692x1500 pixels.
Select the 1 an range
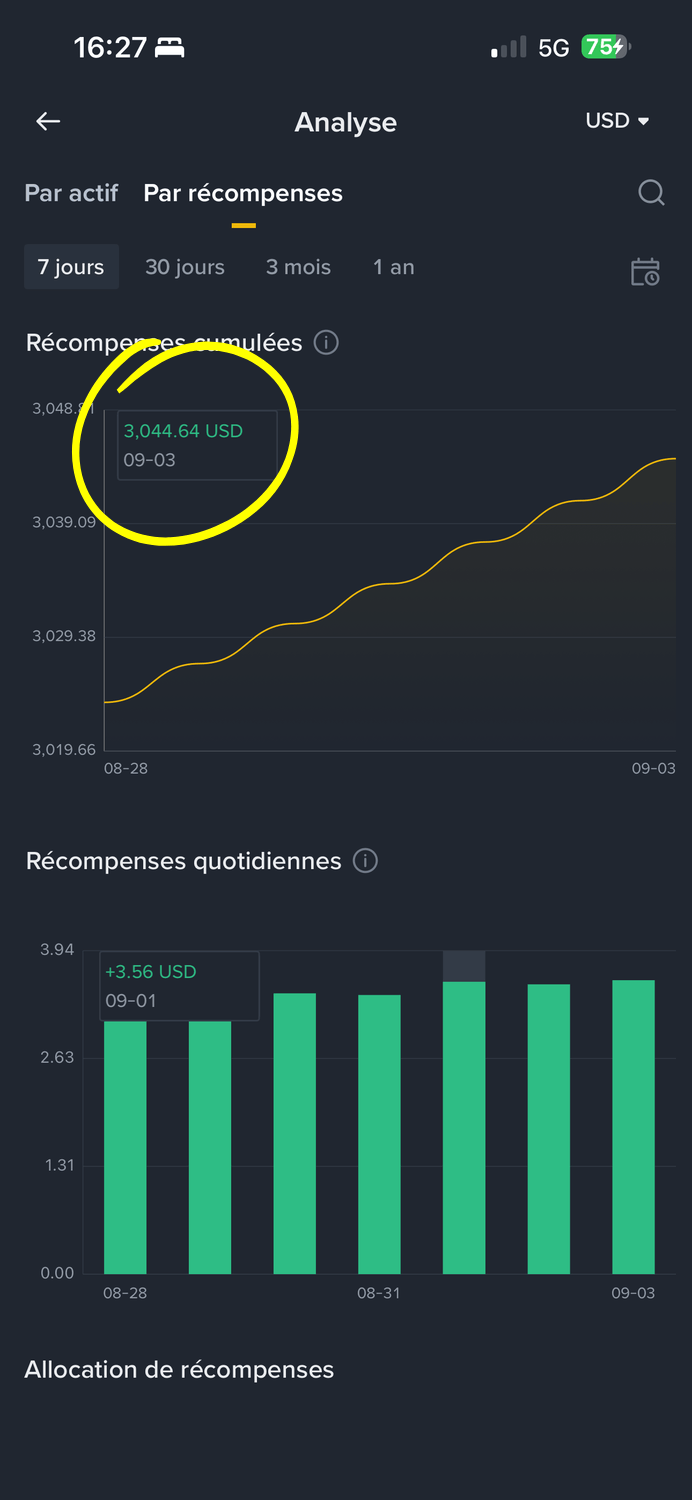tap(394, 267)
